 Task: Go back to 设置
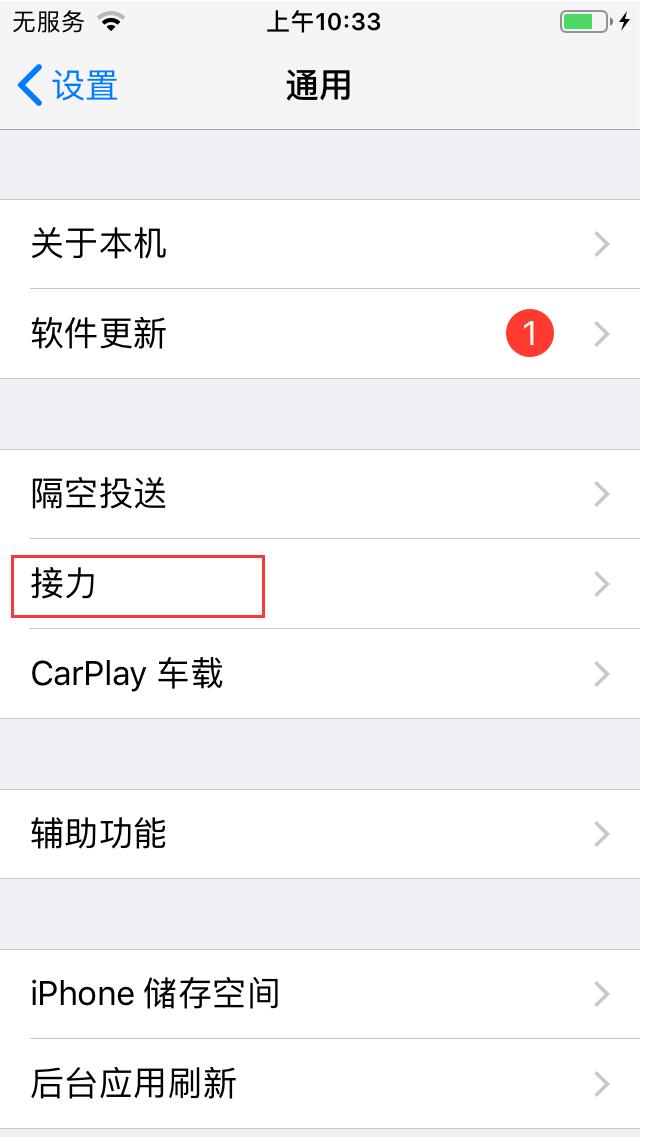(x=68, y=86)
